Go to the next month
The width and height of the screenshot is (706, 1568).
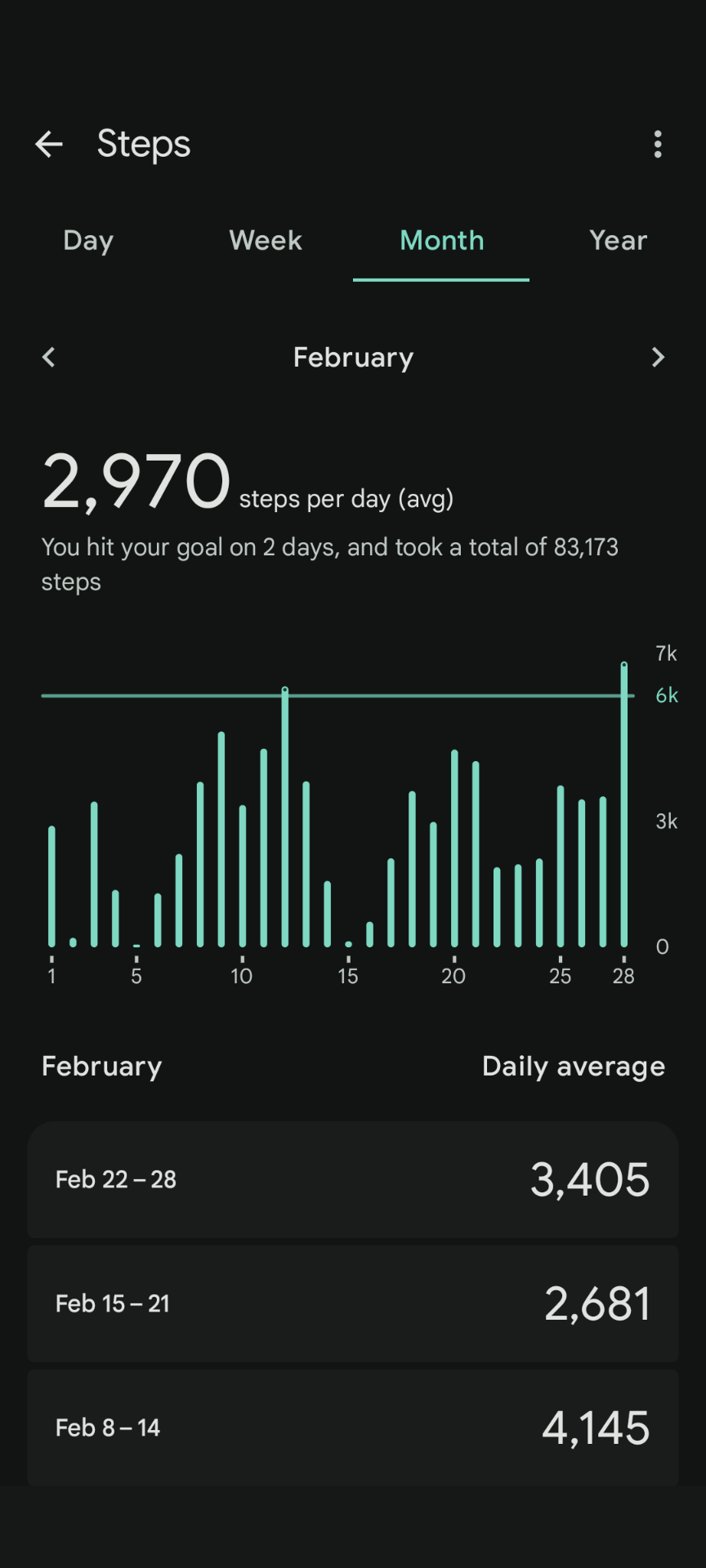point(658,358)
